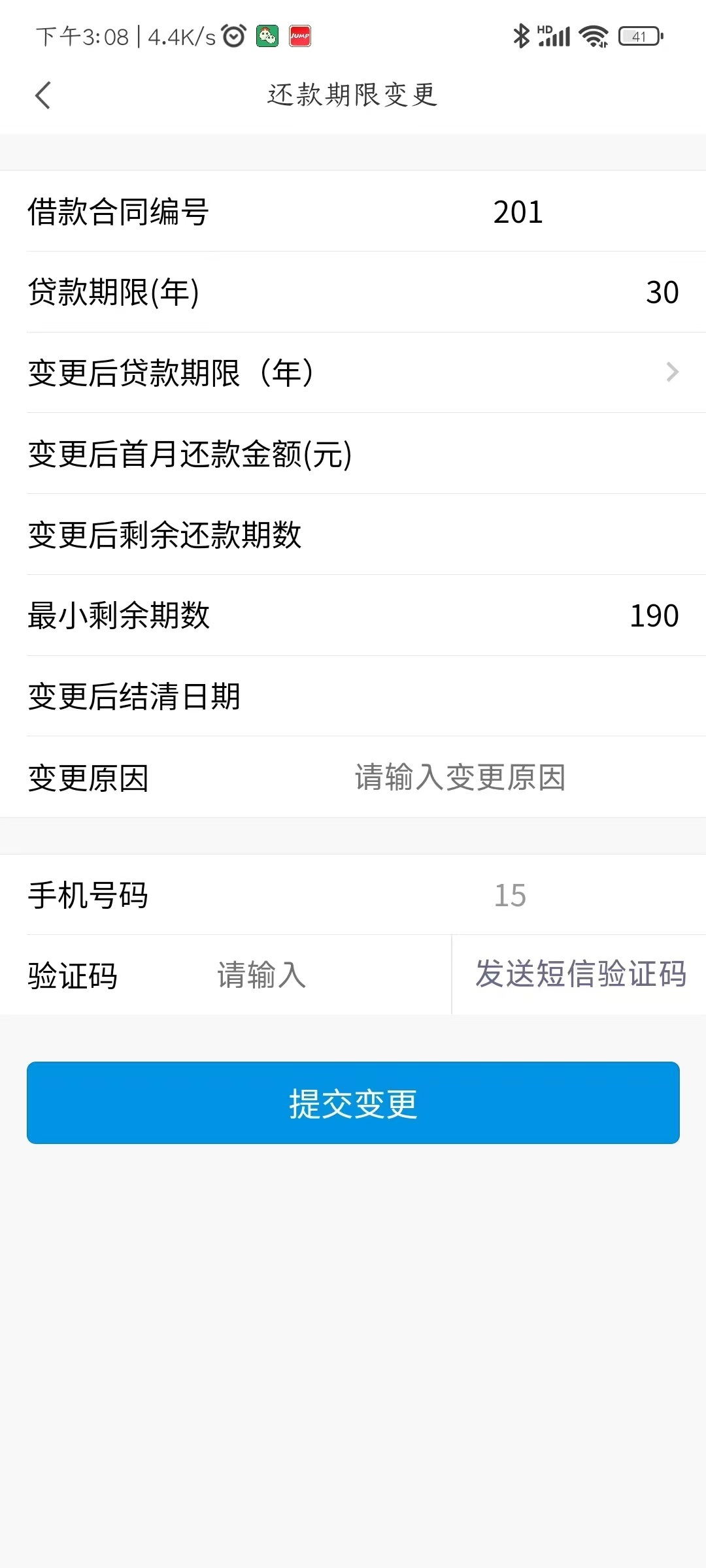Screen dimensions: 706x1568
Task: Tap the 变更原因 input field
Action: click(460, 777)
